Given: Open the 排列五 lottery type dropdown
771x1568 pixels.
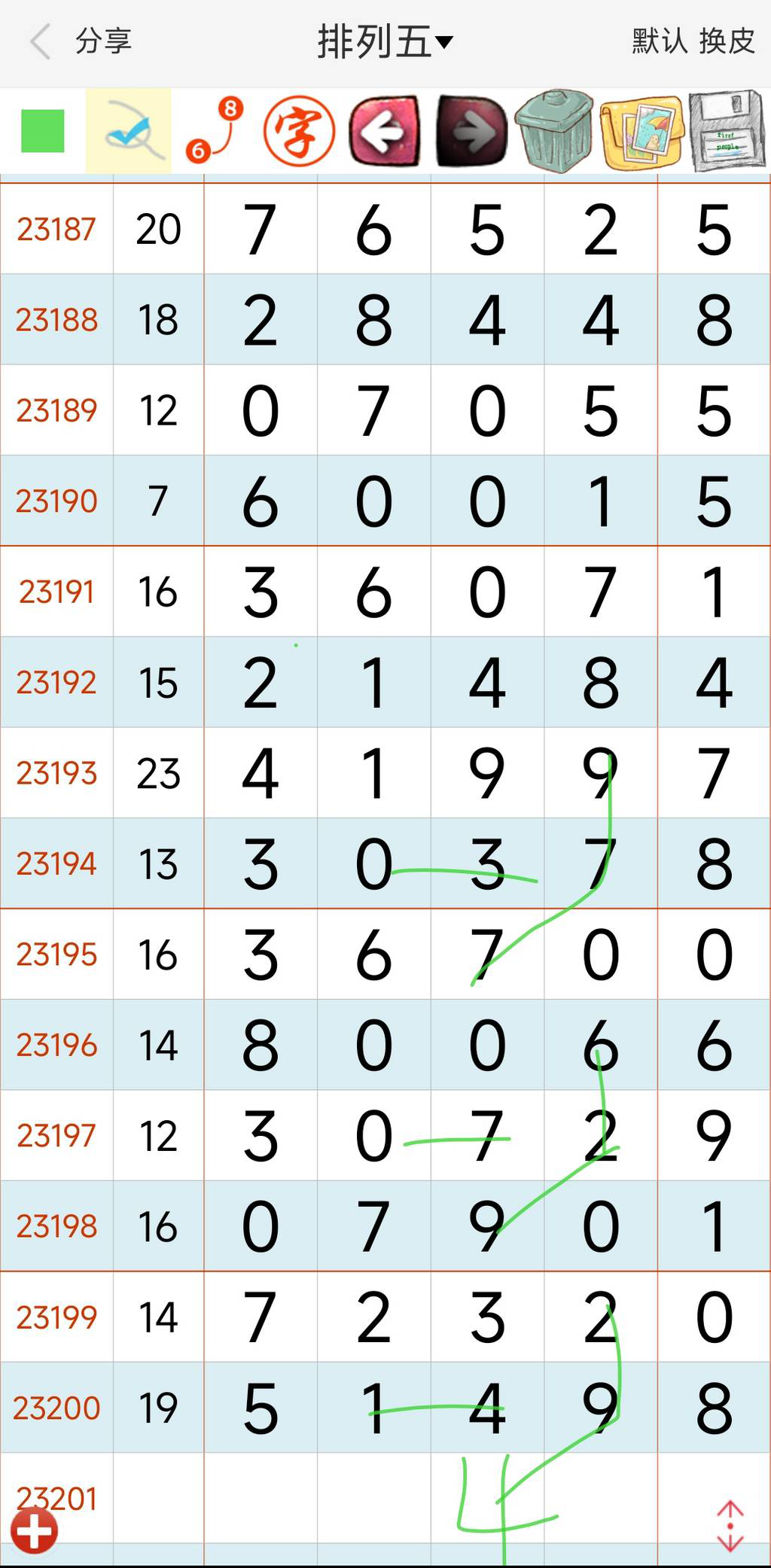Looking at the screenshot, I should [385, 41].
